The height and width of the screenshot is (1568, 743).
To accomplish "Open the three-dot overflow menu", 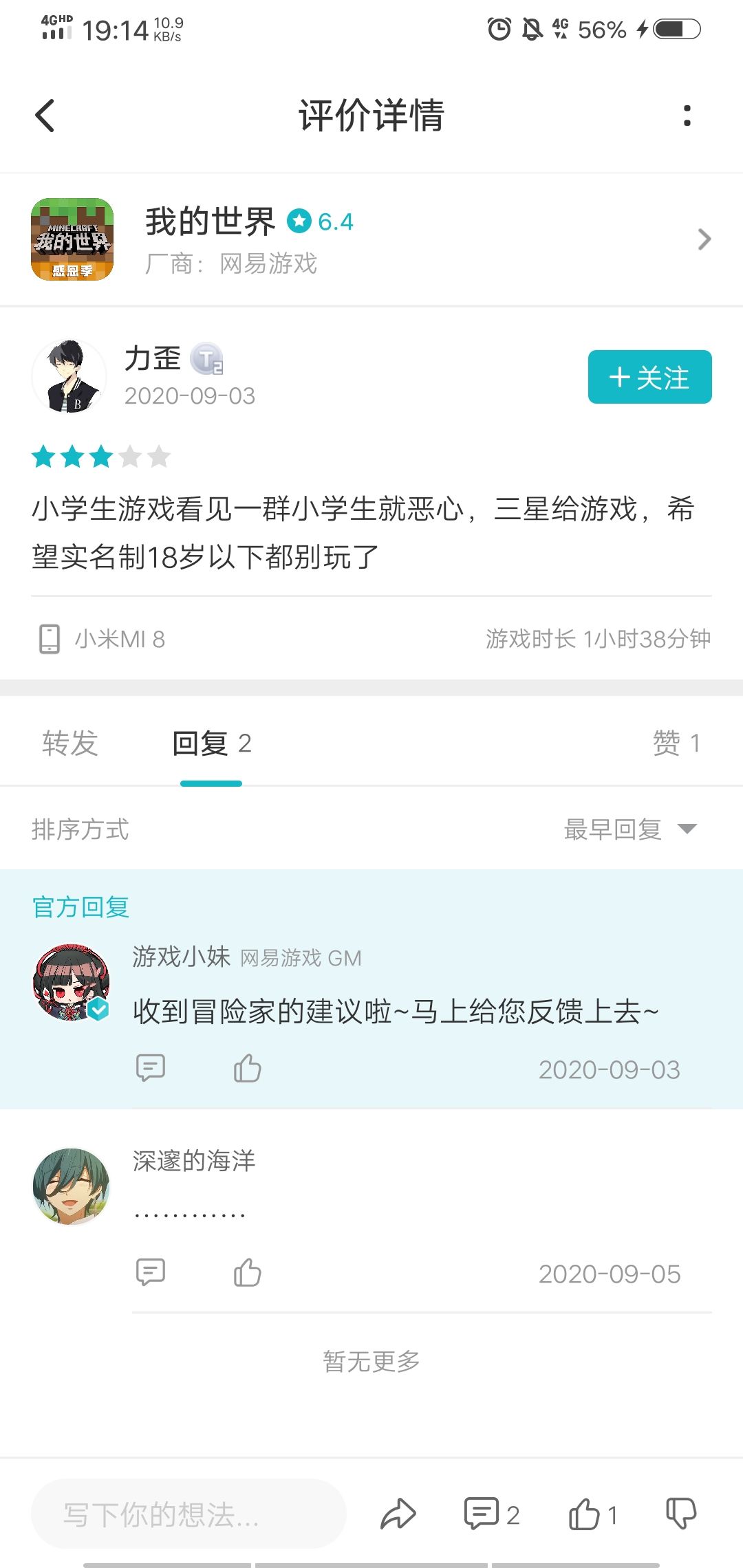I will [685, 116].
